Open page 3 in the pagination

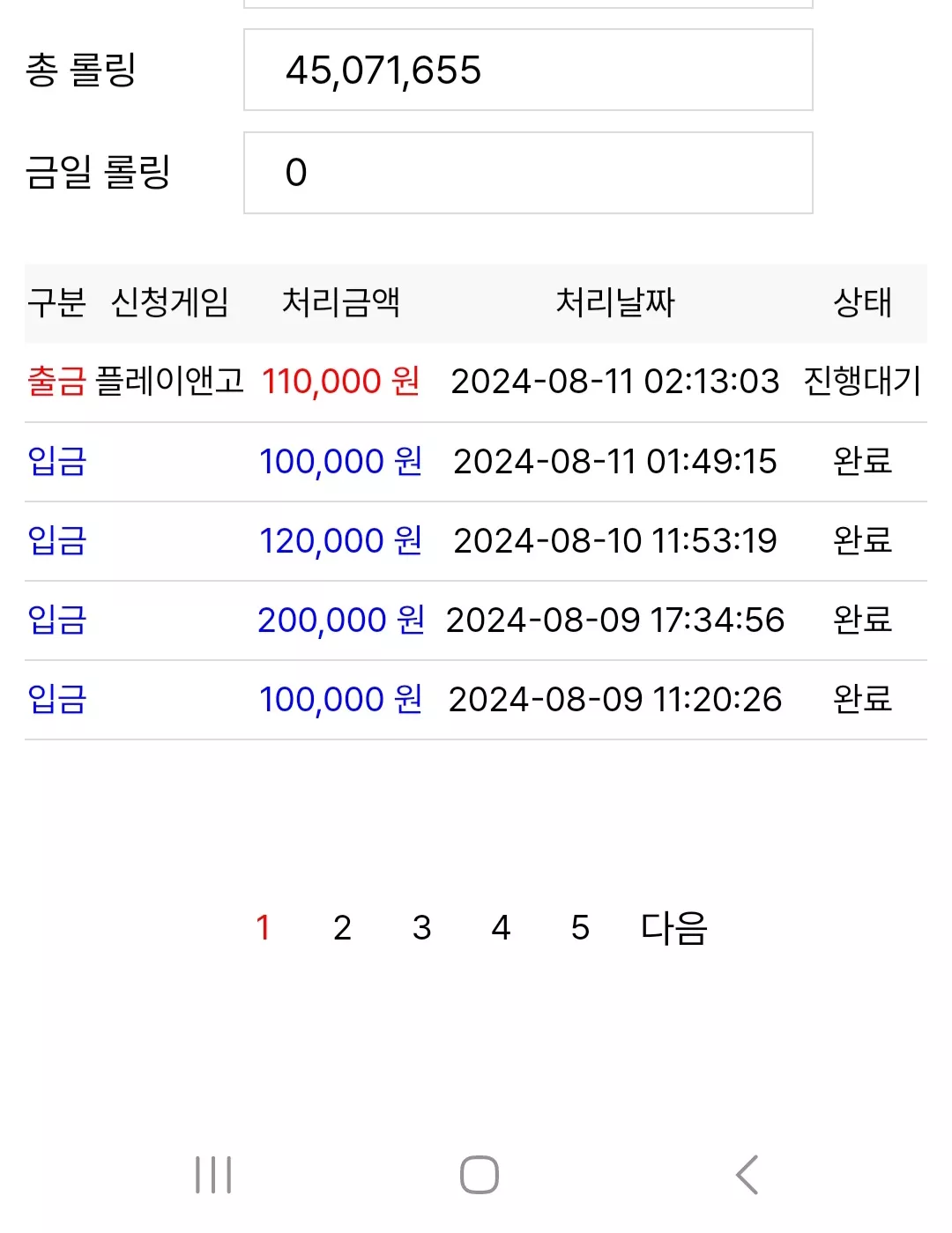click(x=421, y=928)
